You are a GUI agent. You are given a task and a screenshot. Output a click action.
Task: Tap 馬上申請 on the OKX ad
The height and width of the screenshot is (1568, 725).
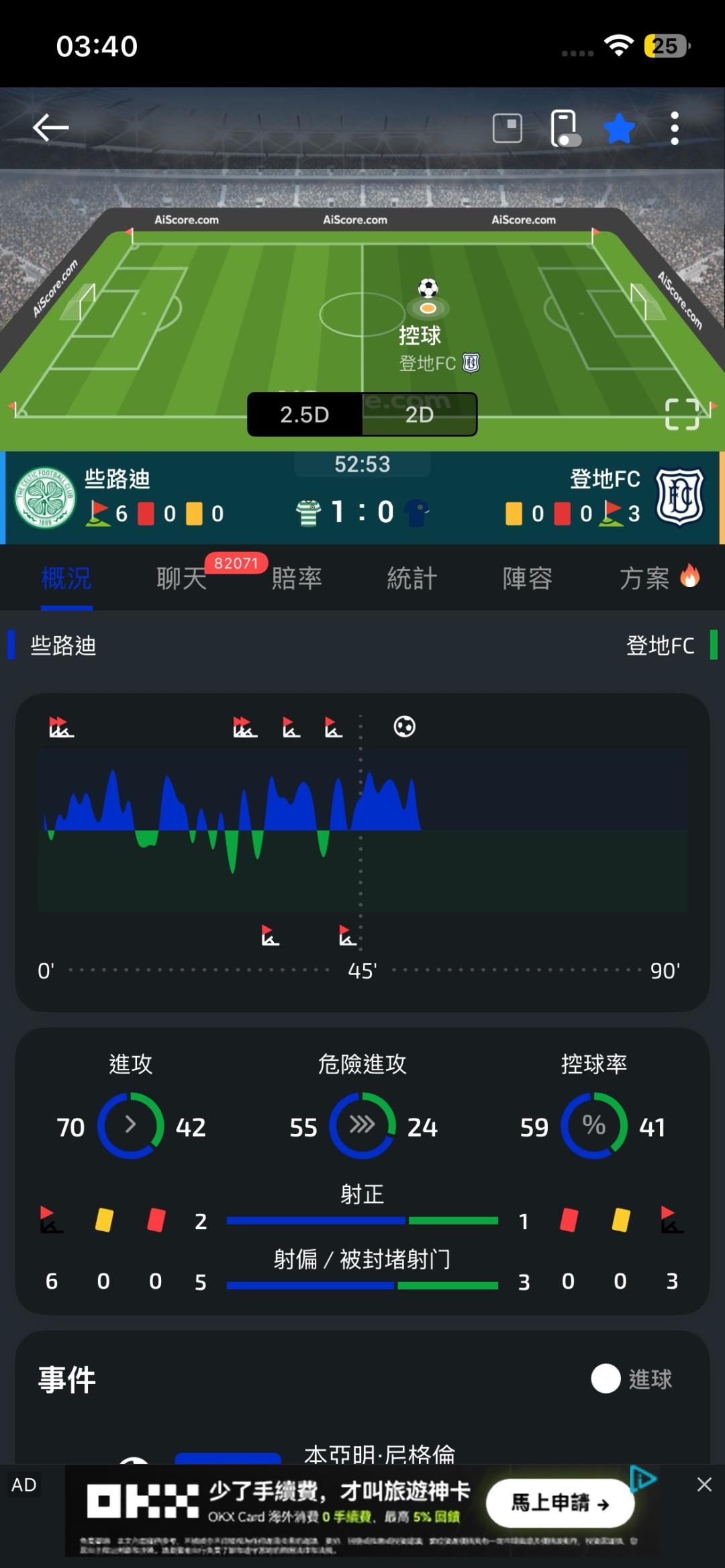pyautogui.click(x=560, y=1504)
